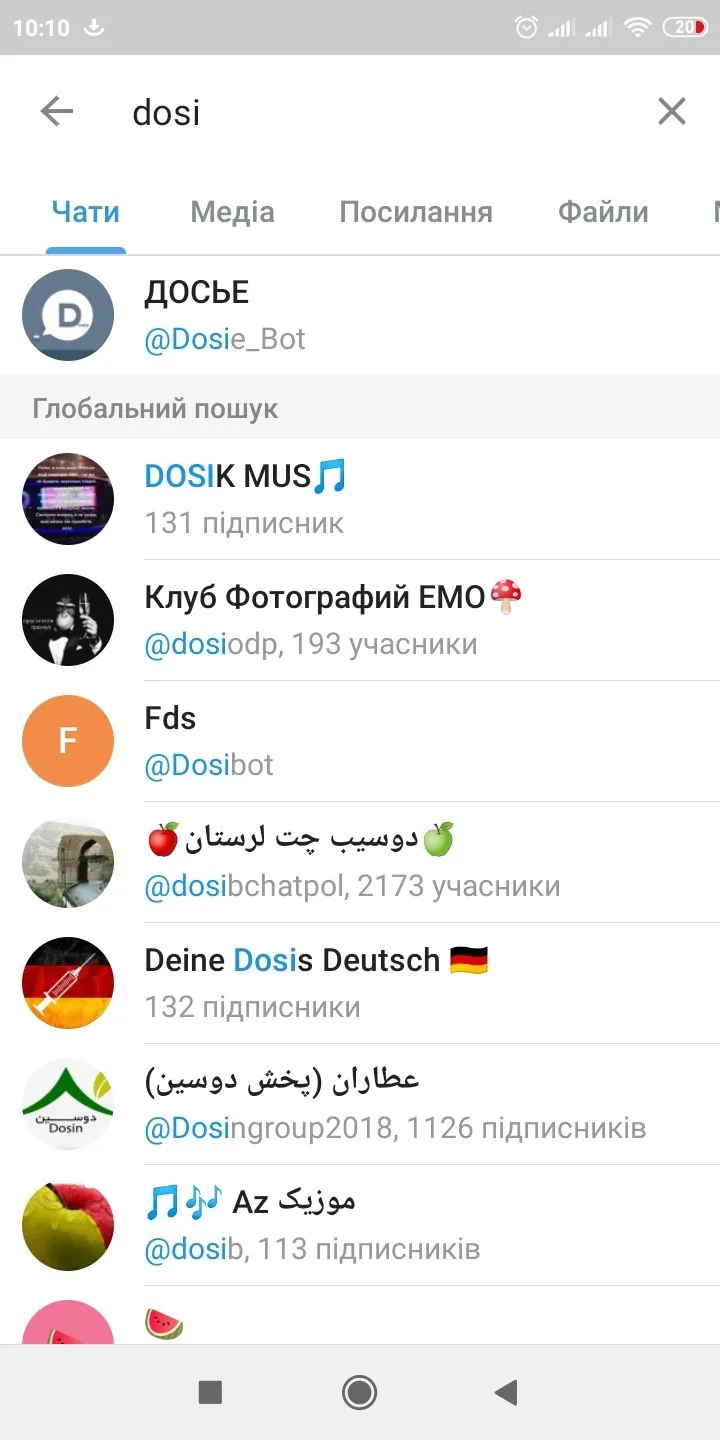720x1440 pixels.
Task: Tap the back arrow to exit search
Action: (x=57, y=111)
